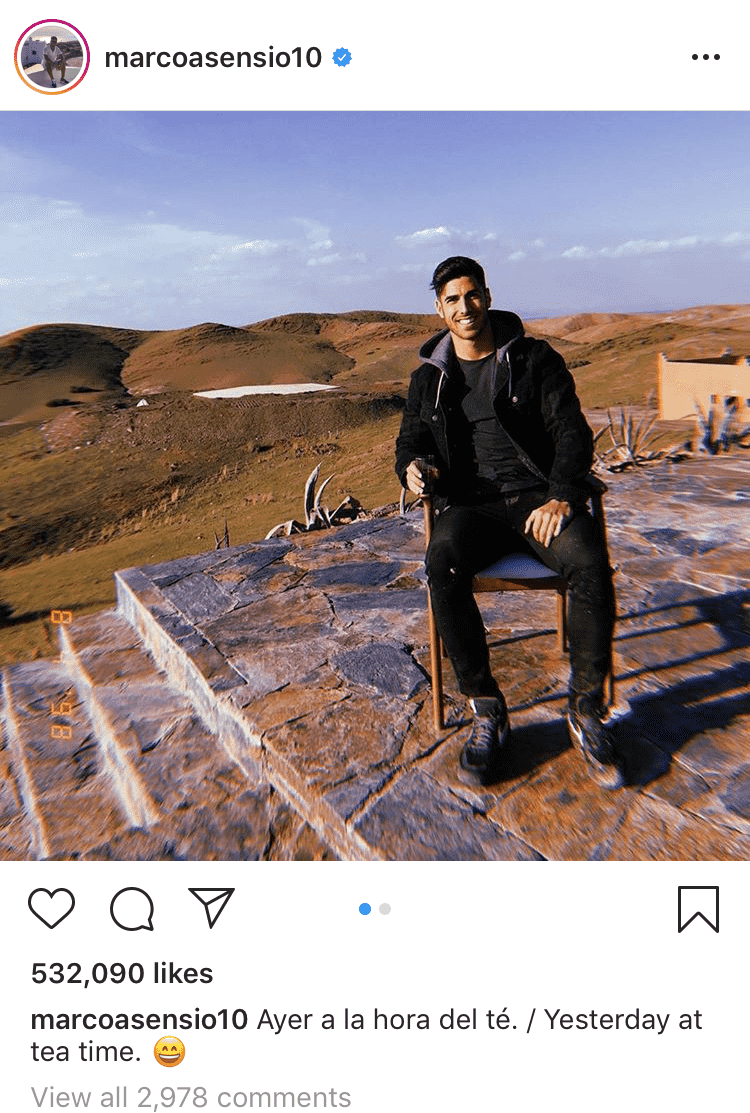View the list behind 532,090 likes
Image resolution: width=750 pixels, height=1113 pixels.
[x=122, y=973]
